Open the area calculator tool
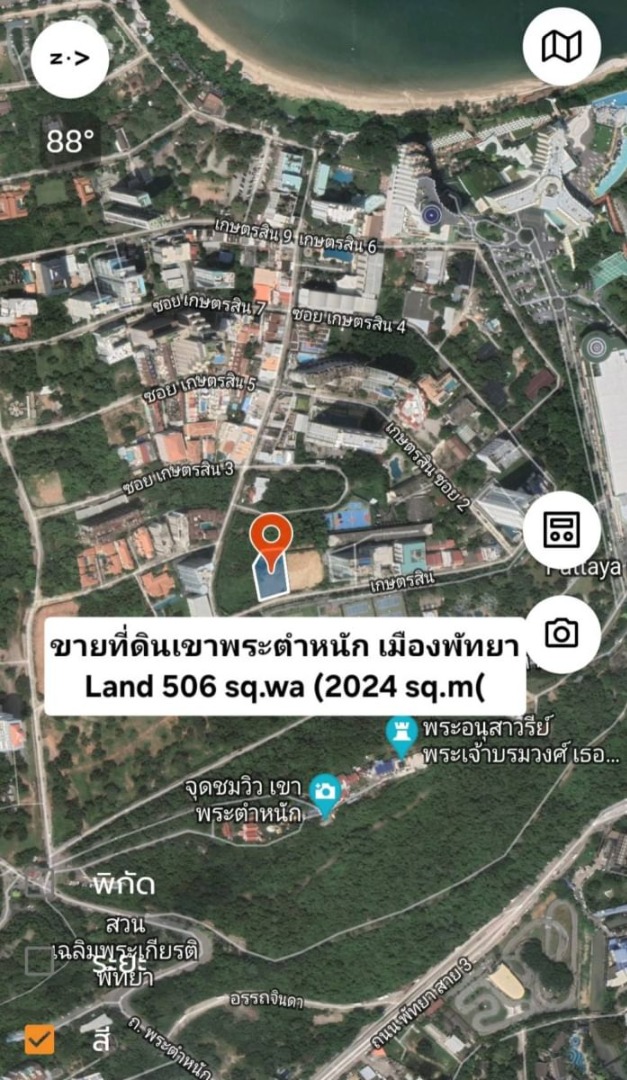This screenshot has width=627, height=1080. (561, 530)
